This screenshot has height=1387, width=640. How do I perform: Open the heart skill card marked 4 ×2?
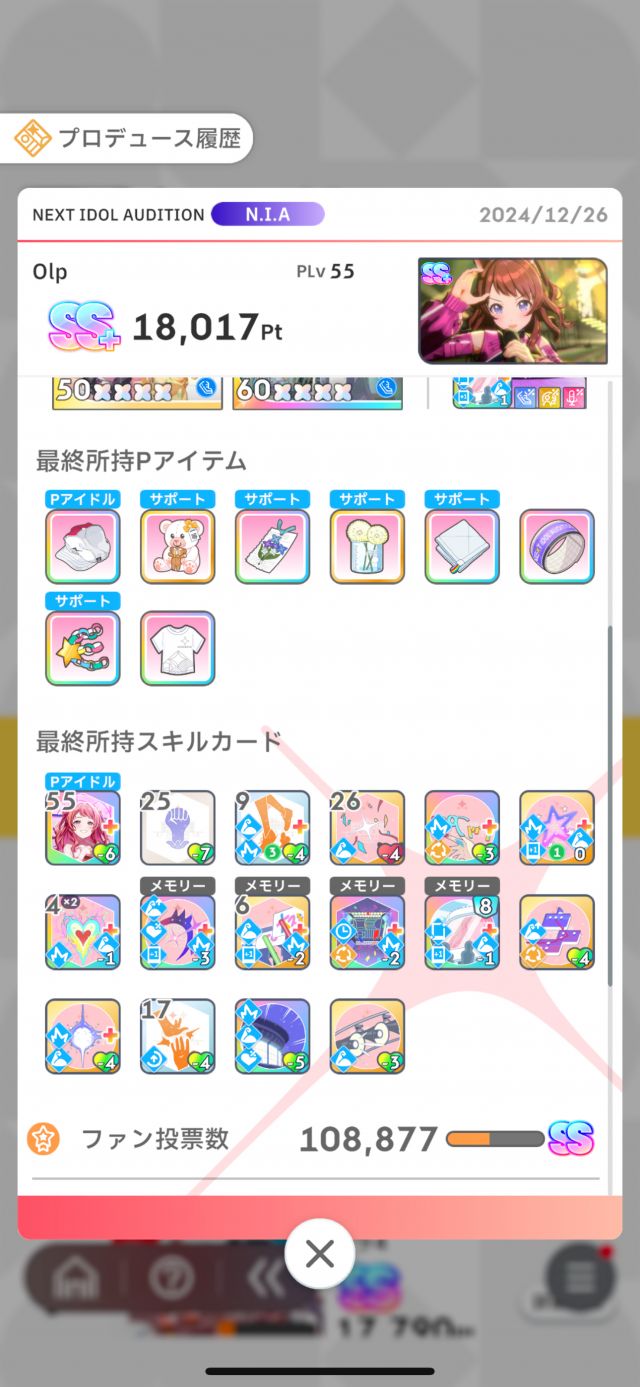click(82, 932)
